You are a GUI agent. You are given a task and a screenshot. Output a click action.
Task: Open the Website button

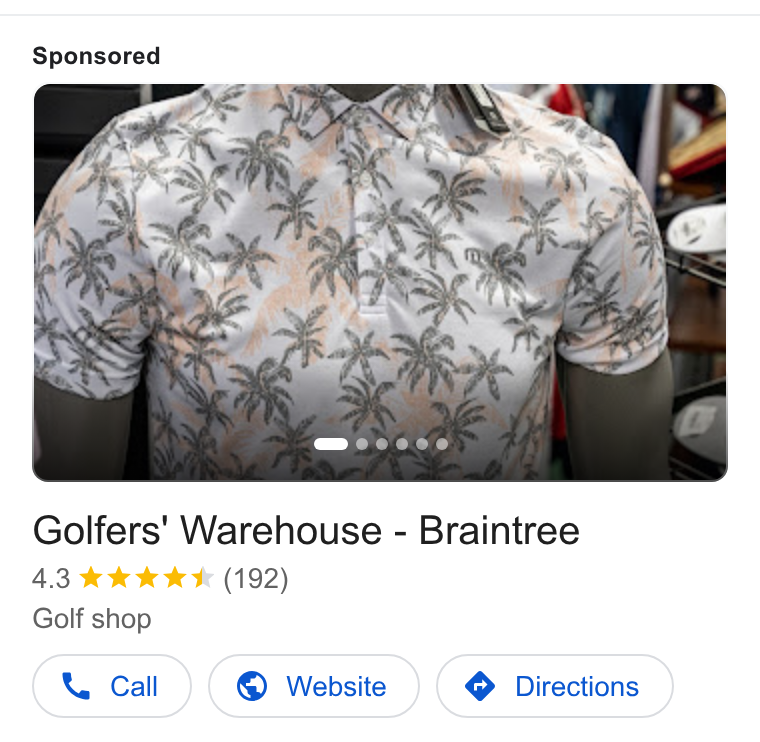(x=314, y=686)
